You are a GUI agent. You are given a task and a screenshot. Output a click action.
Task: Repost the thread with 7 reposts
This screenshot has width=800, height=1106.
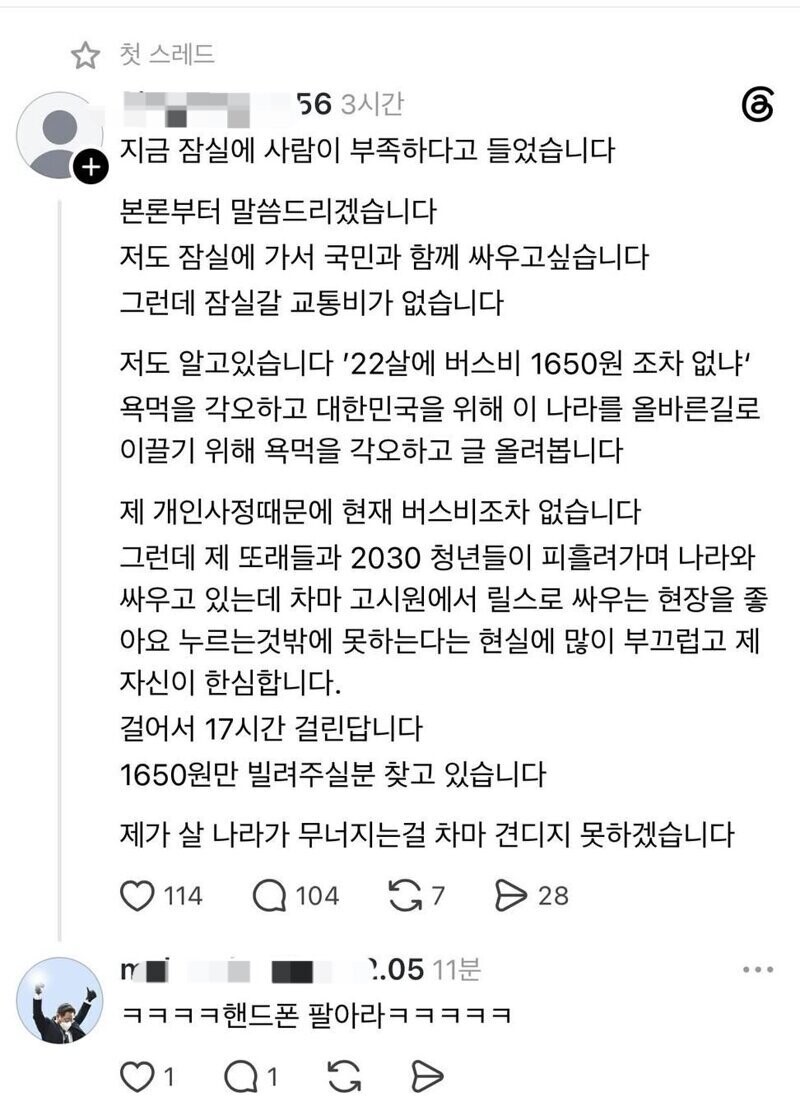click(405, 896)
